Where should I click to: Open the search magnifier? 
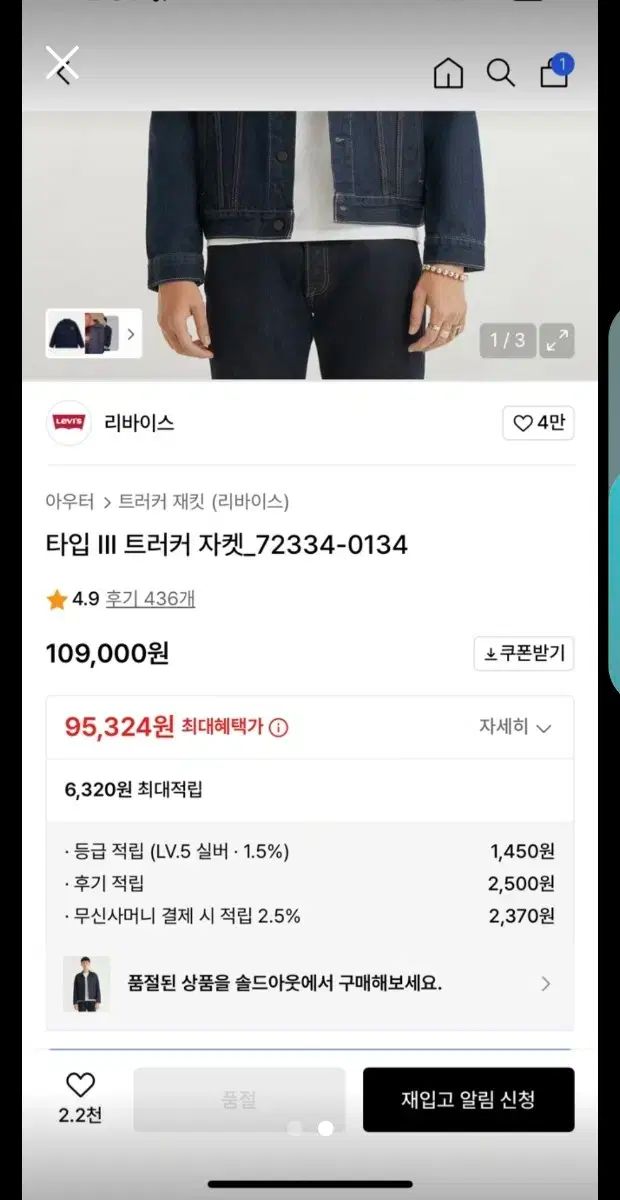[x=500, y=73]
